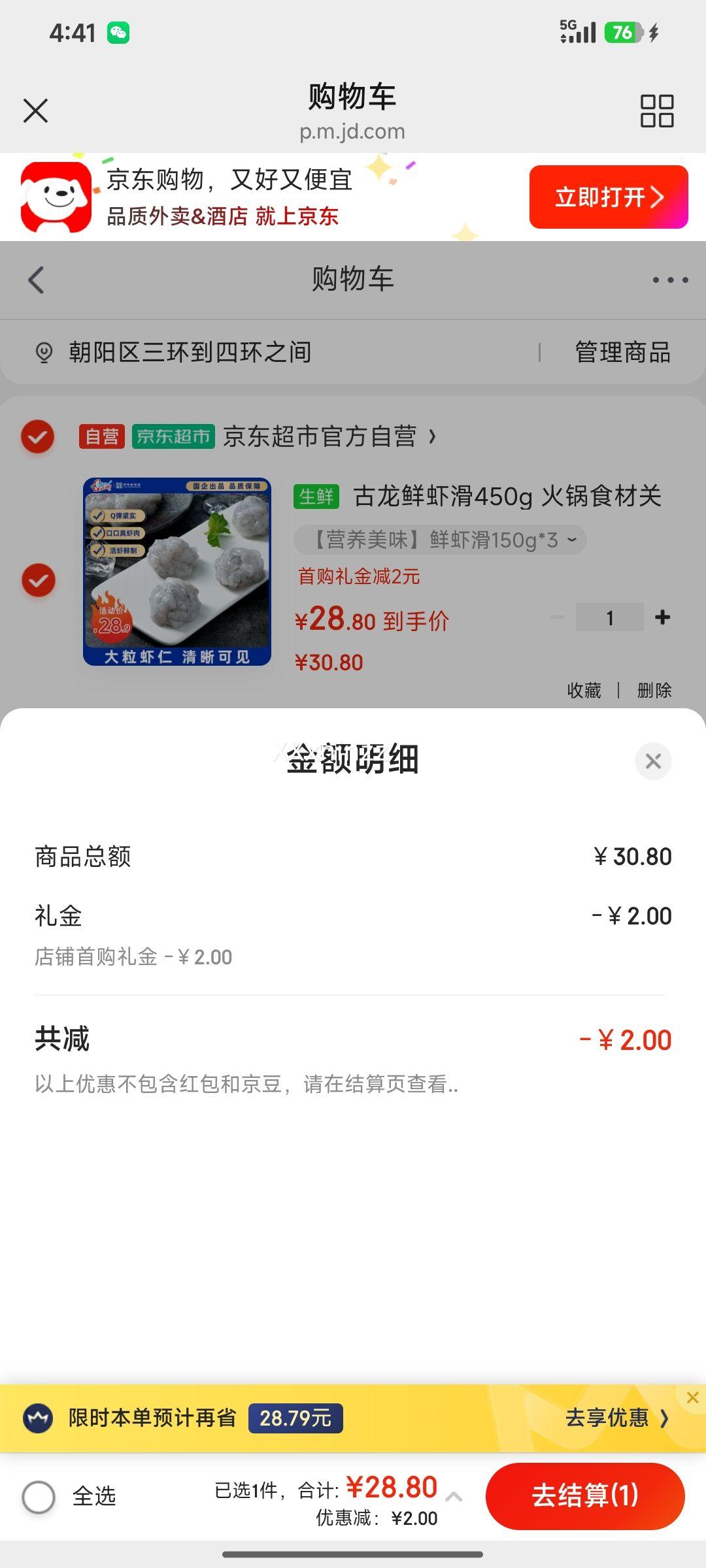Tap 立即打开 to open JD app
Image resolution: width=706 pixels, height=1568 pixels.
pos(608,197)
